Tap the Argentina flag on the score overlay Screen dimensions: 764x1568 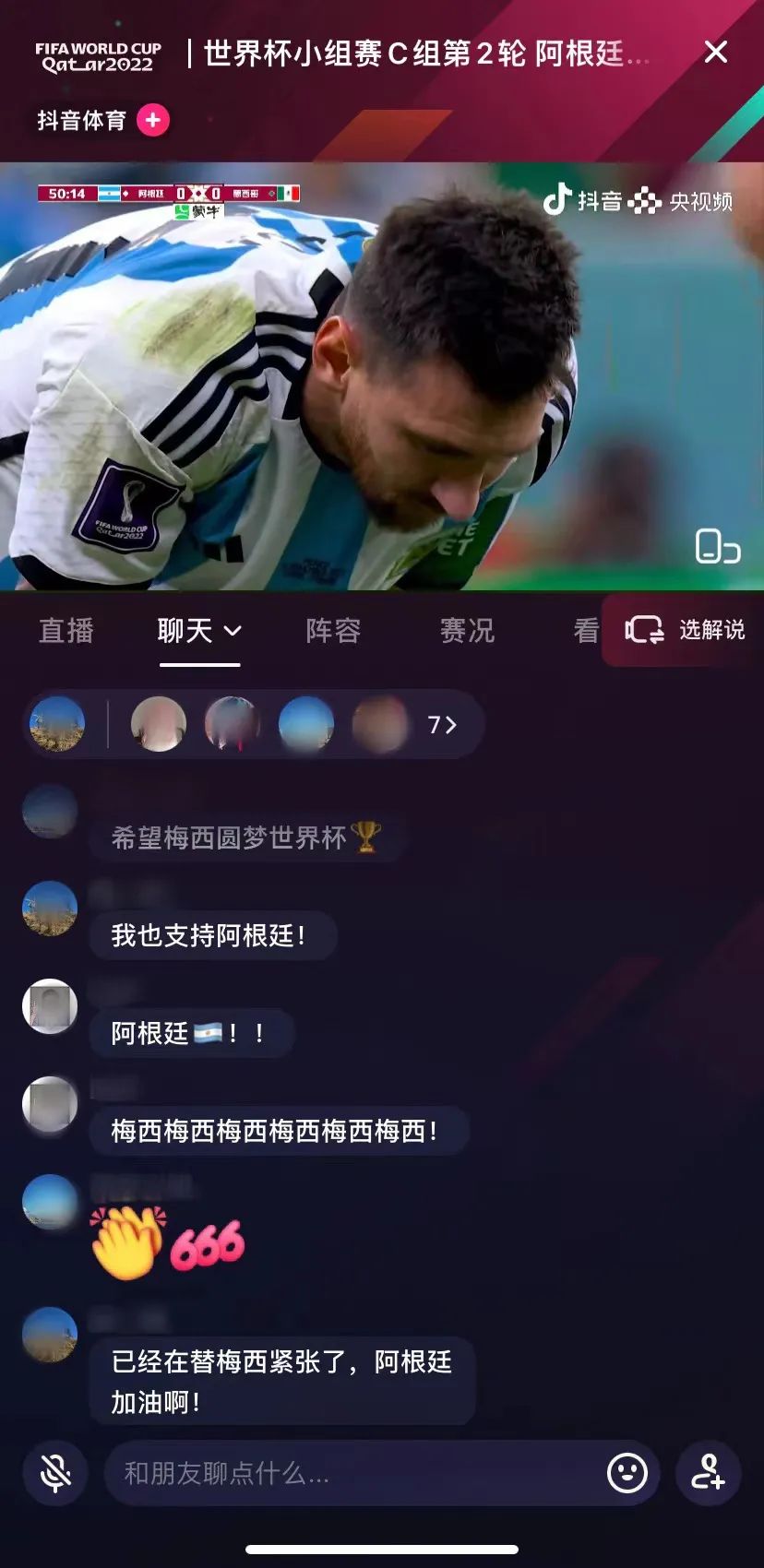click(108, 193)
